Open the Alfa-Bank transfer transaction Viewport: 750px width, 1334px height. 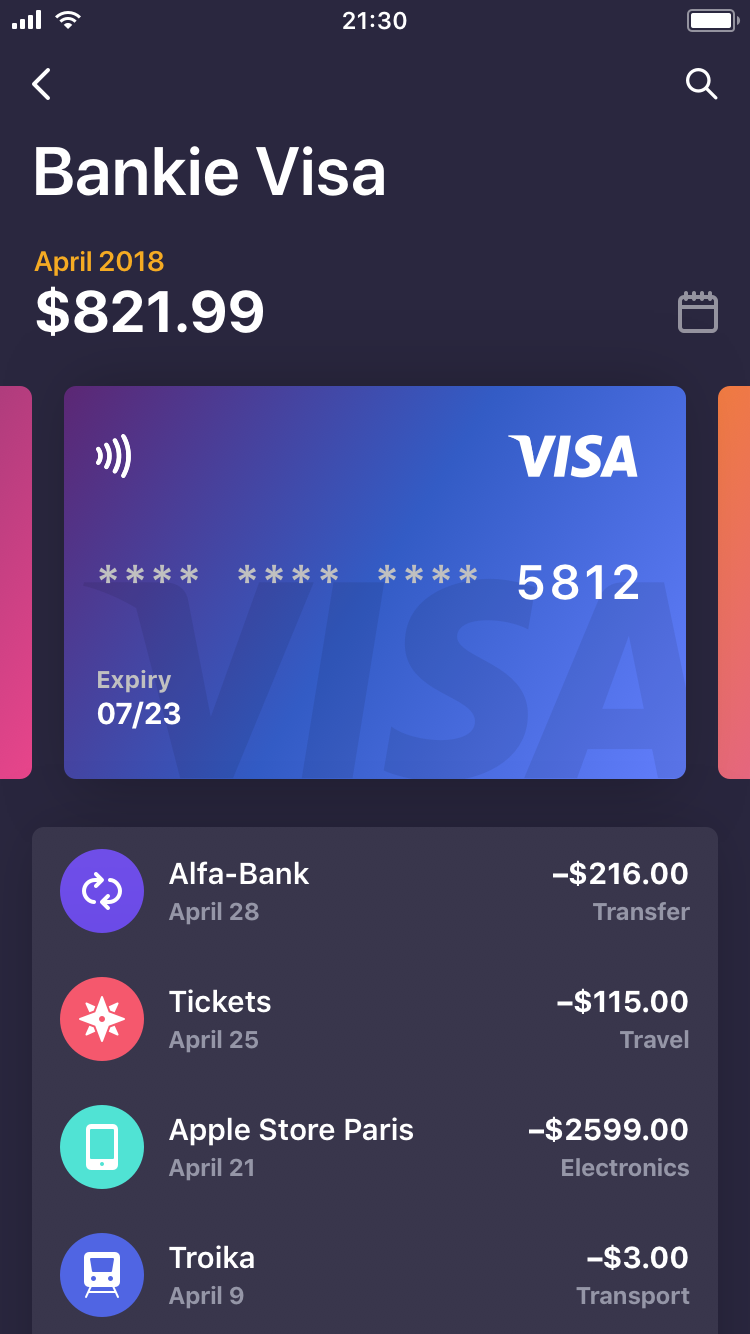(x=375, y=891)
